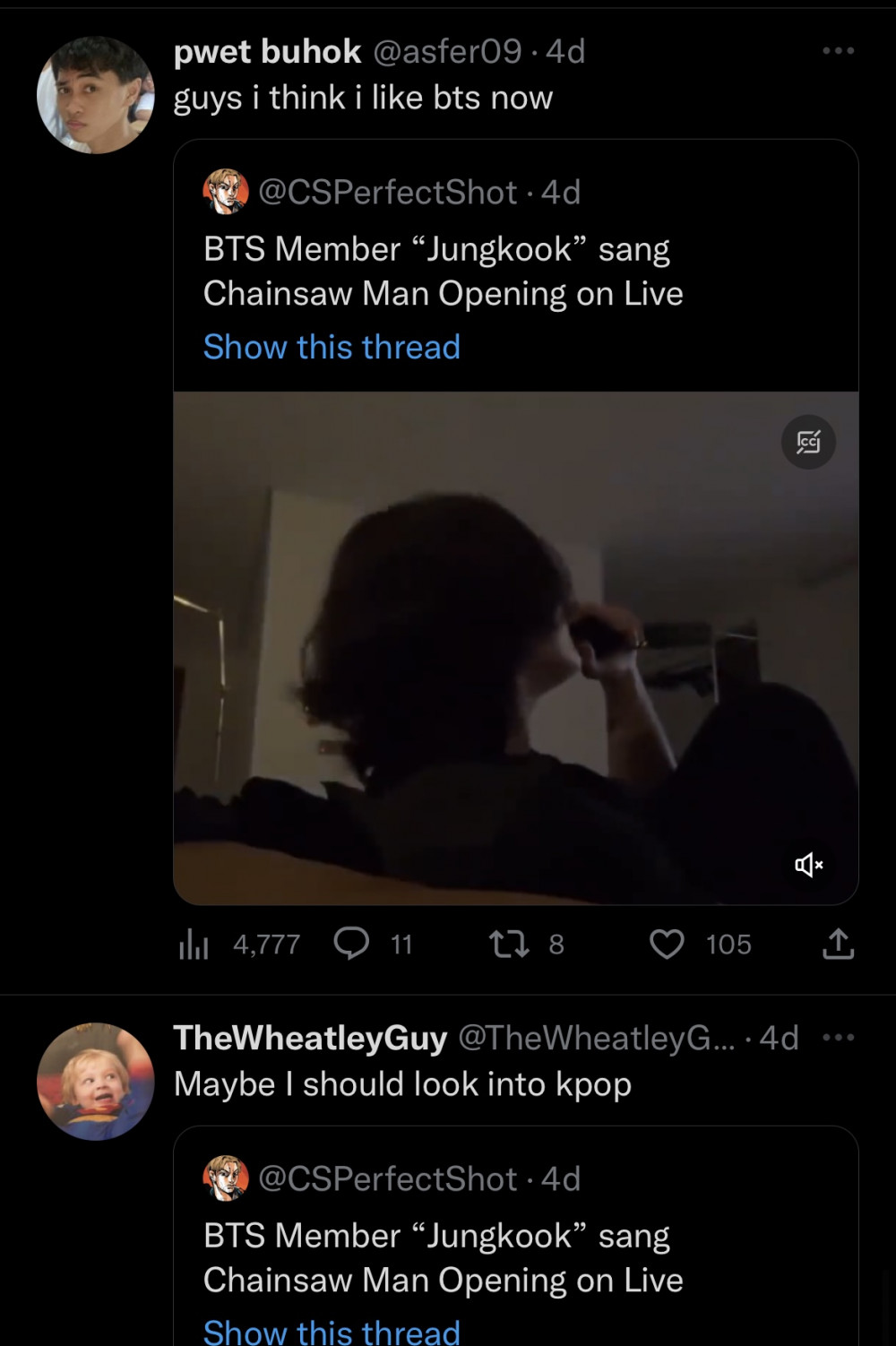Viewport: 896px width, 1346px height.
Task: Share pwet buhok's tweet
Action: 838,944
